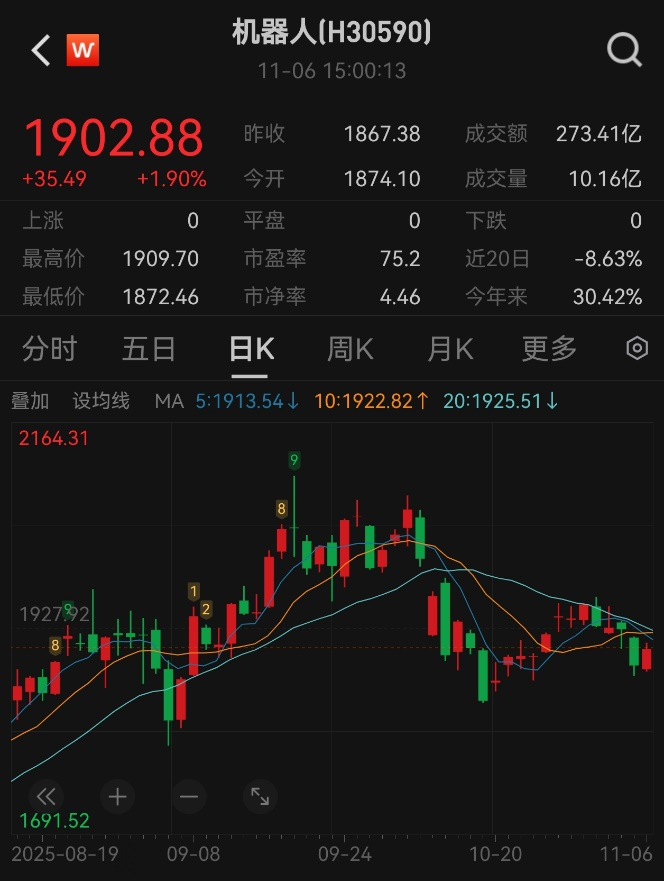Zoom in the K-line chart
This screenshot has height=881, width=664.
pyautogui.click(x=117, y=797)
